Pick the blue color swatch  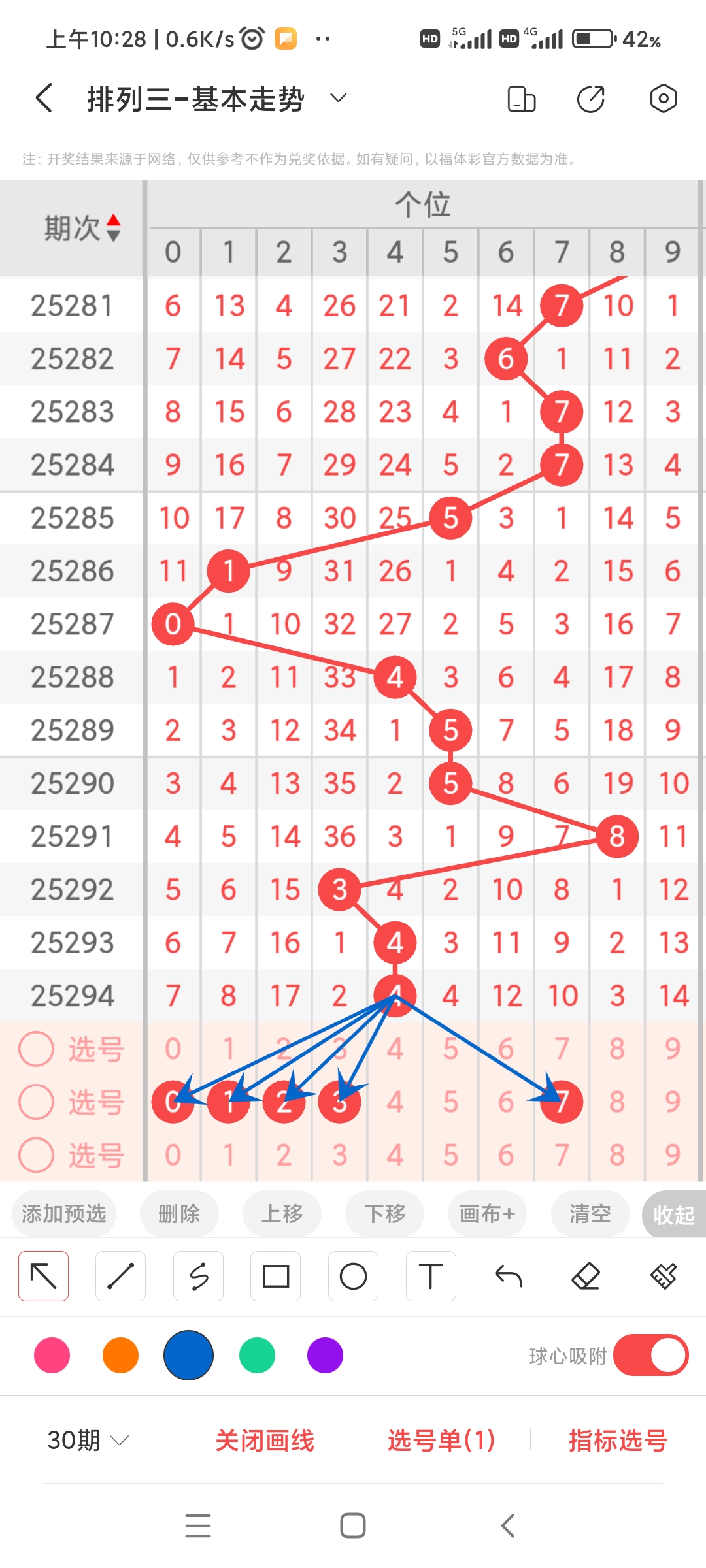pos(189,1356)
